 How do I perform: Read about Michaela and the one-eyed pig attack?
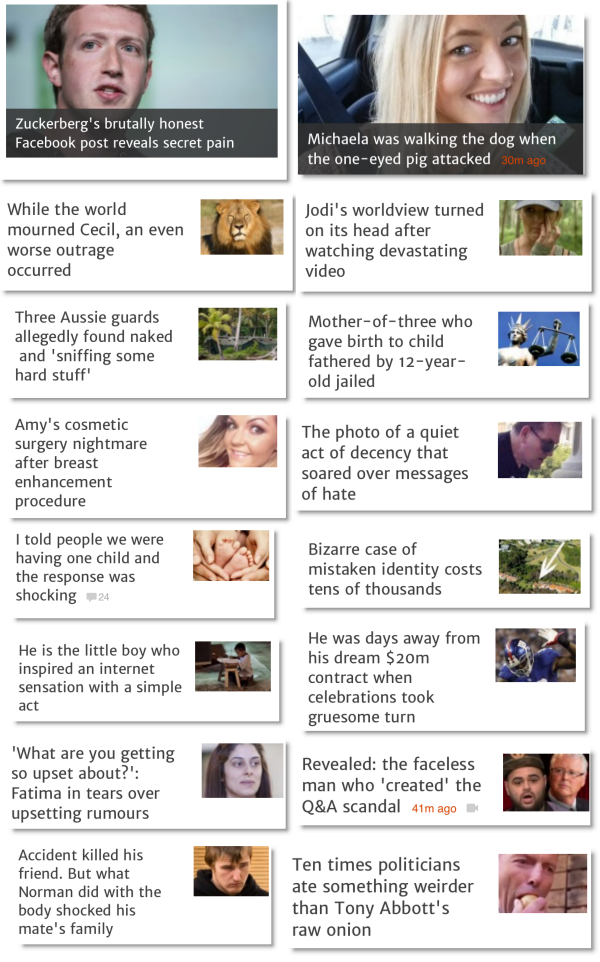point(431,150)
